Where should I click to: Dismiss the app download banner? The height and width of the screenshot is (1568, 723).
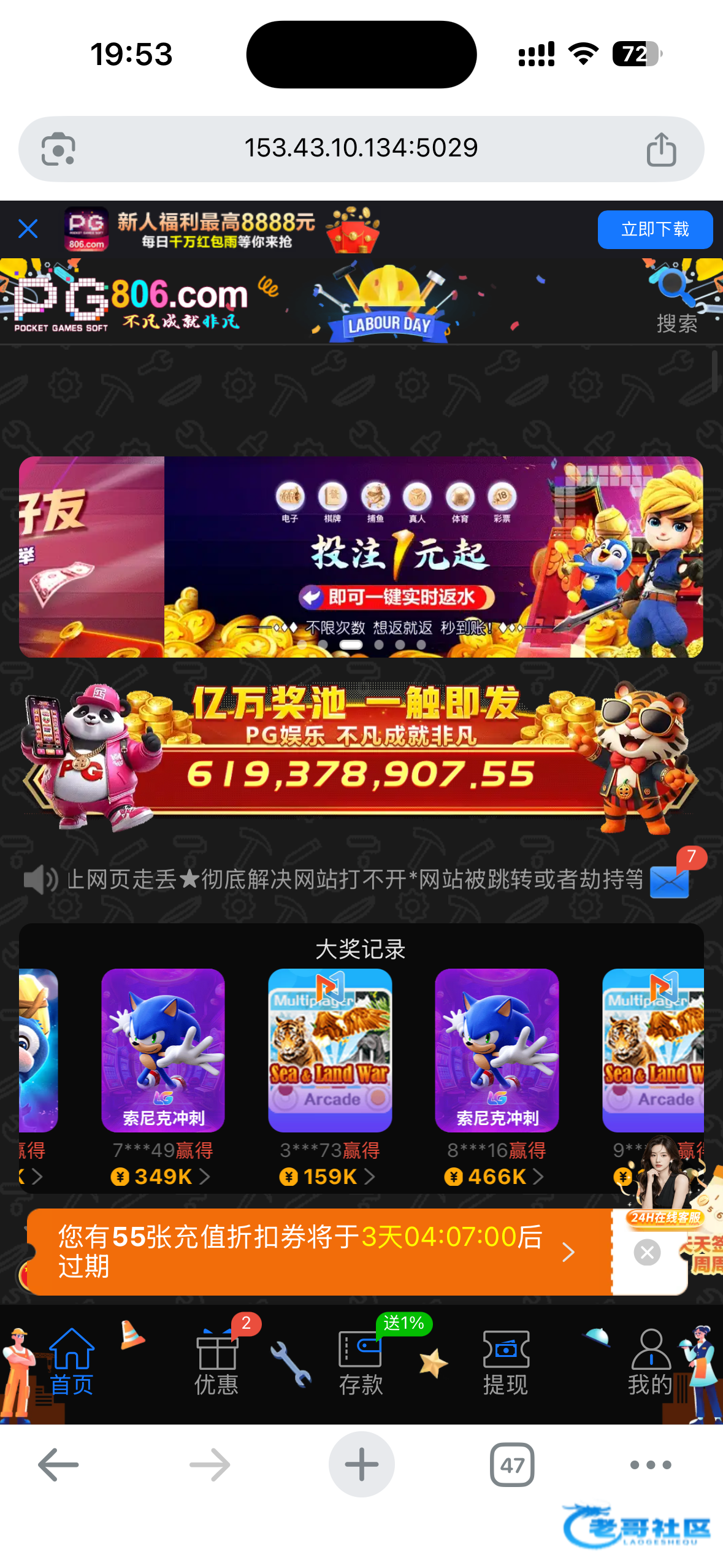click(28, 229)
